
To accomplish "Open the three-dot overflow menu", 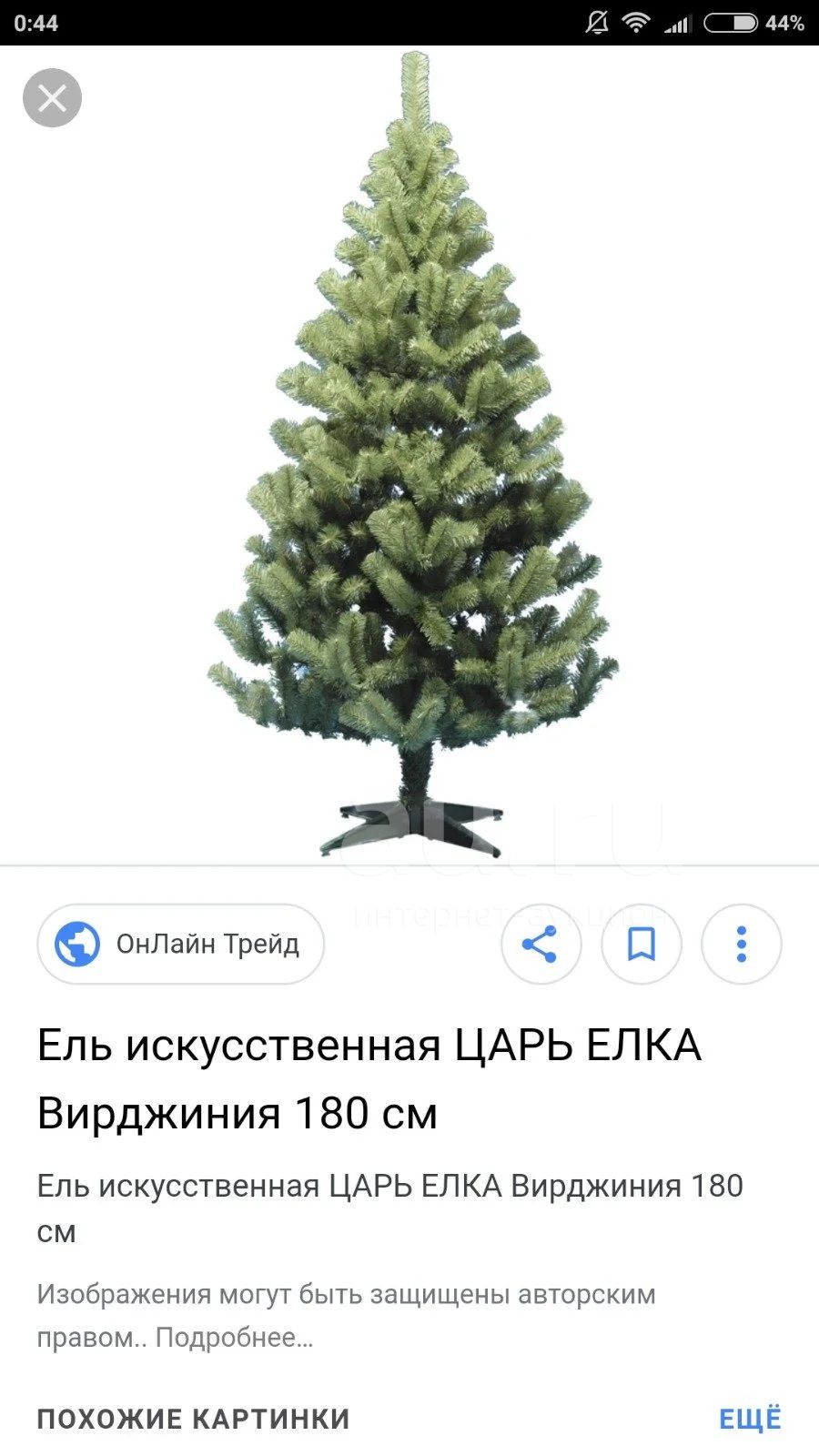I will click(x=741, y=944).
